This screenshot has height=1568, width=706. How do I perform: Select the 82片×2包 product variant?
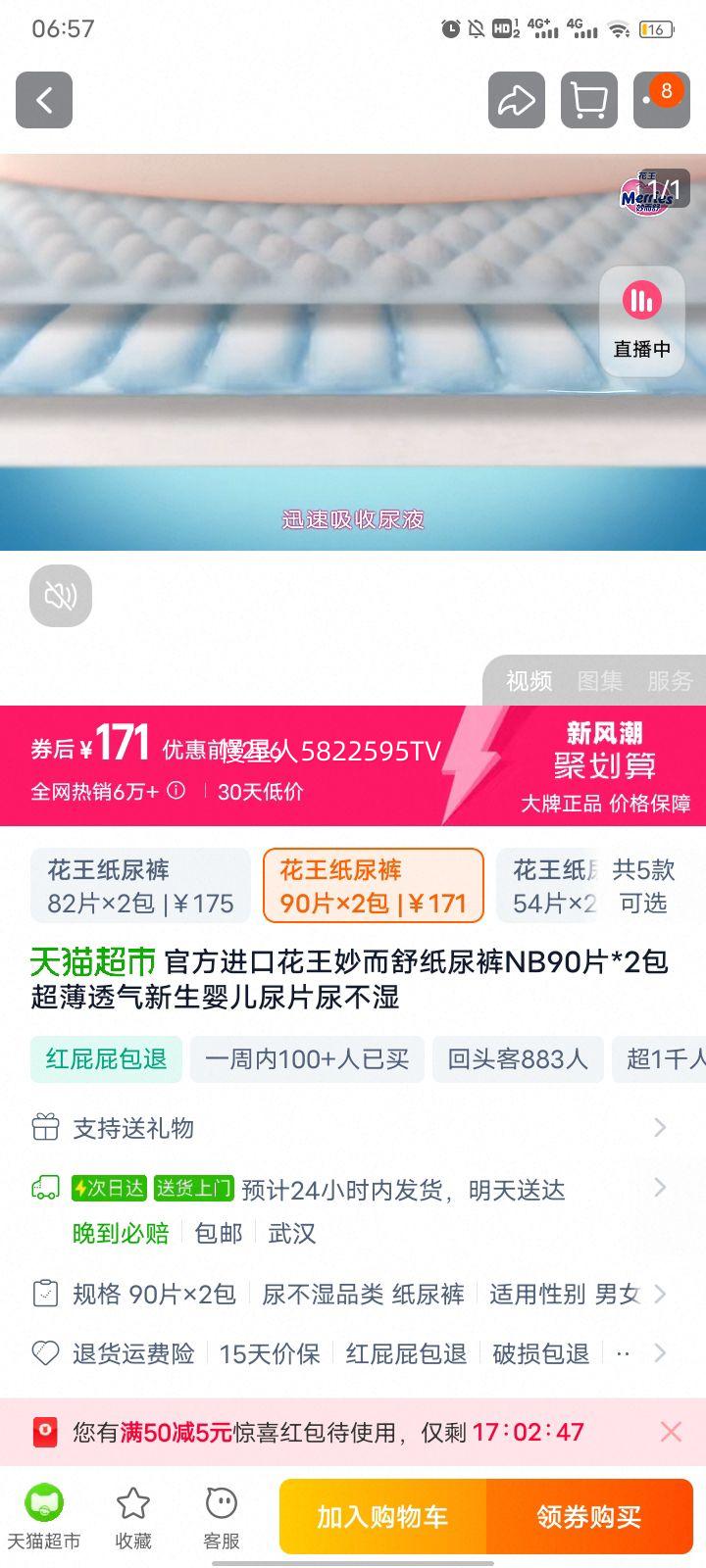click(139, 885)
